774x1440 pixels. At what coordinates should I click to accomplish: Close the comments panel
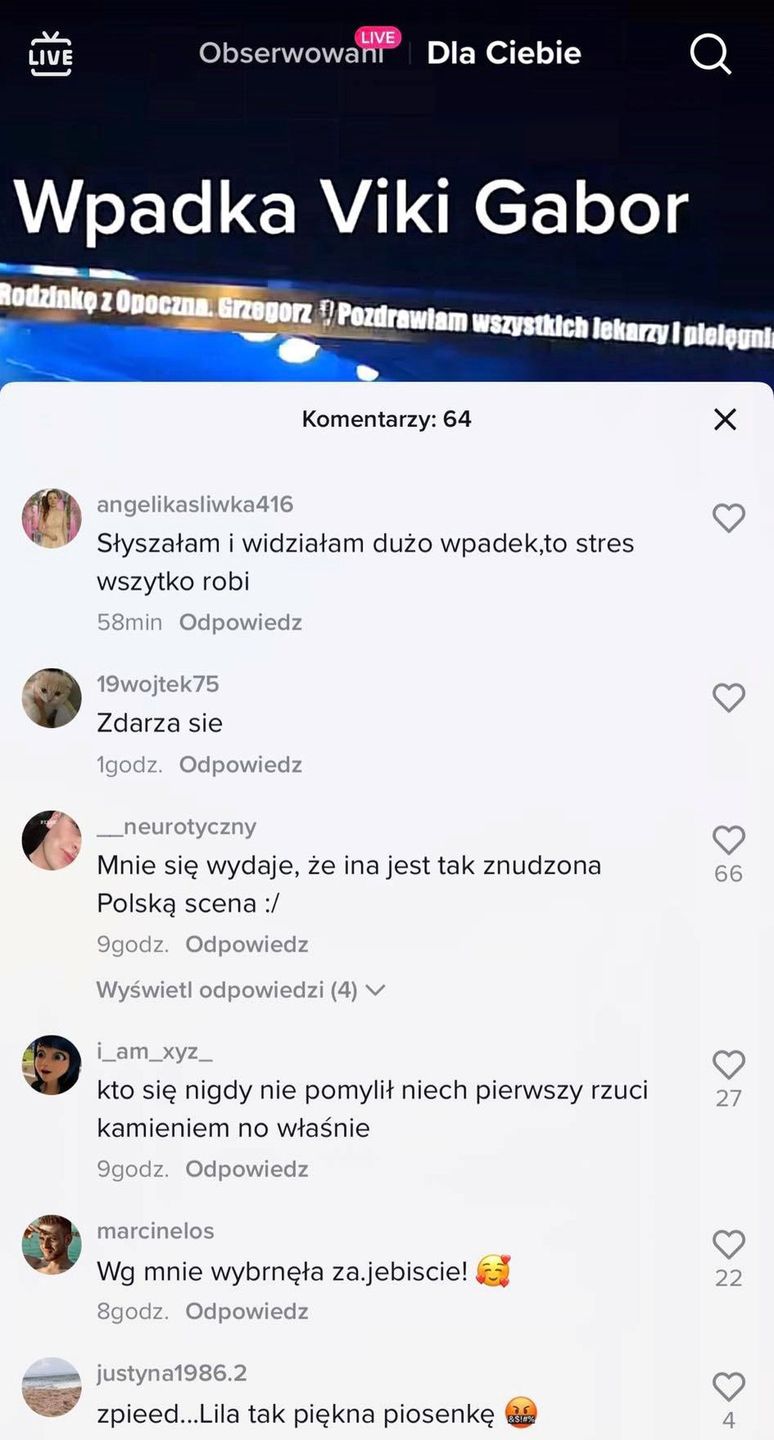725,419
